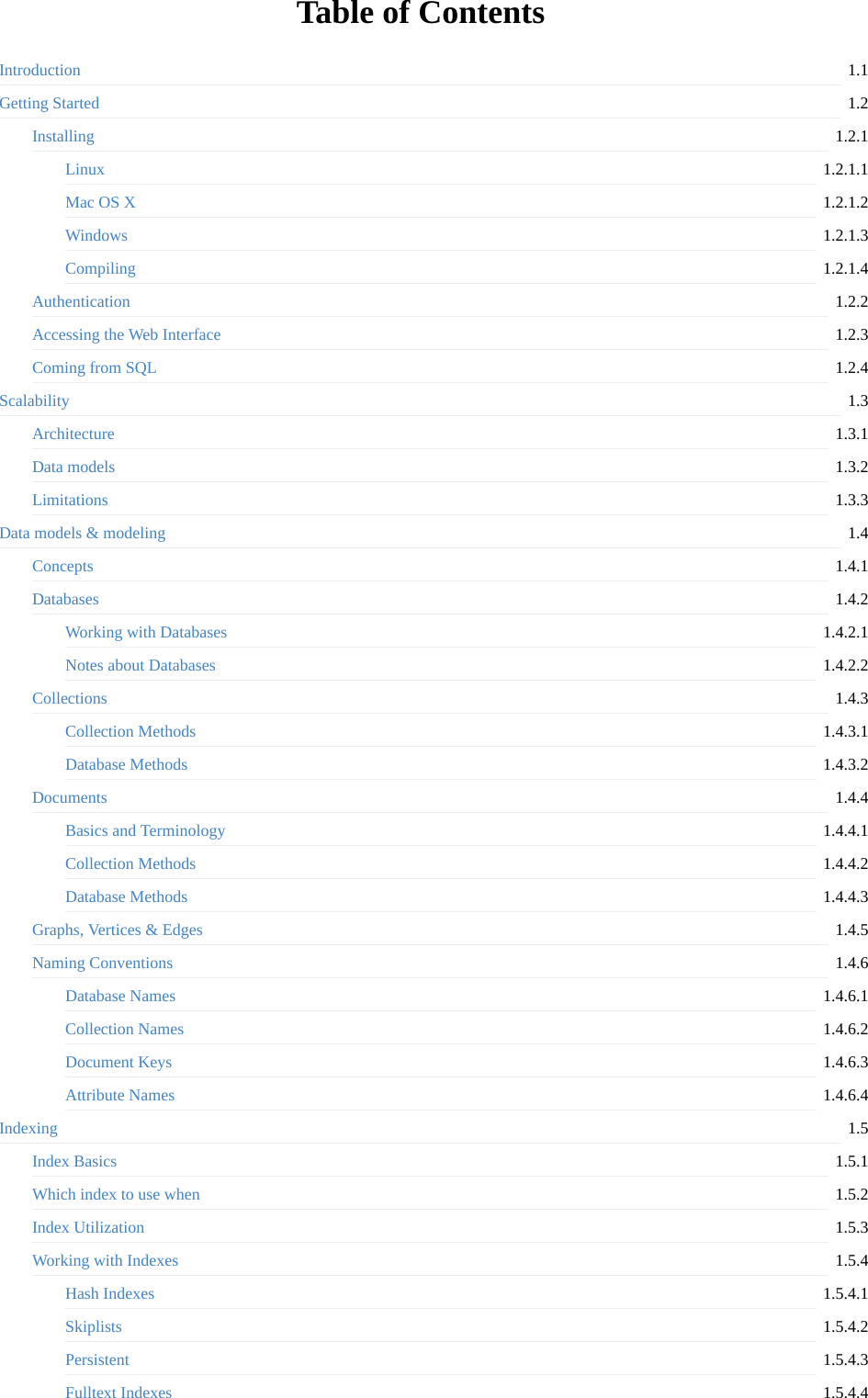Open the Scalability chapter link
Viewport: 868px width, 1398px height.
35,401
